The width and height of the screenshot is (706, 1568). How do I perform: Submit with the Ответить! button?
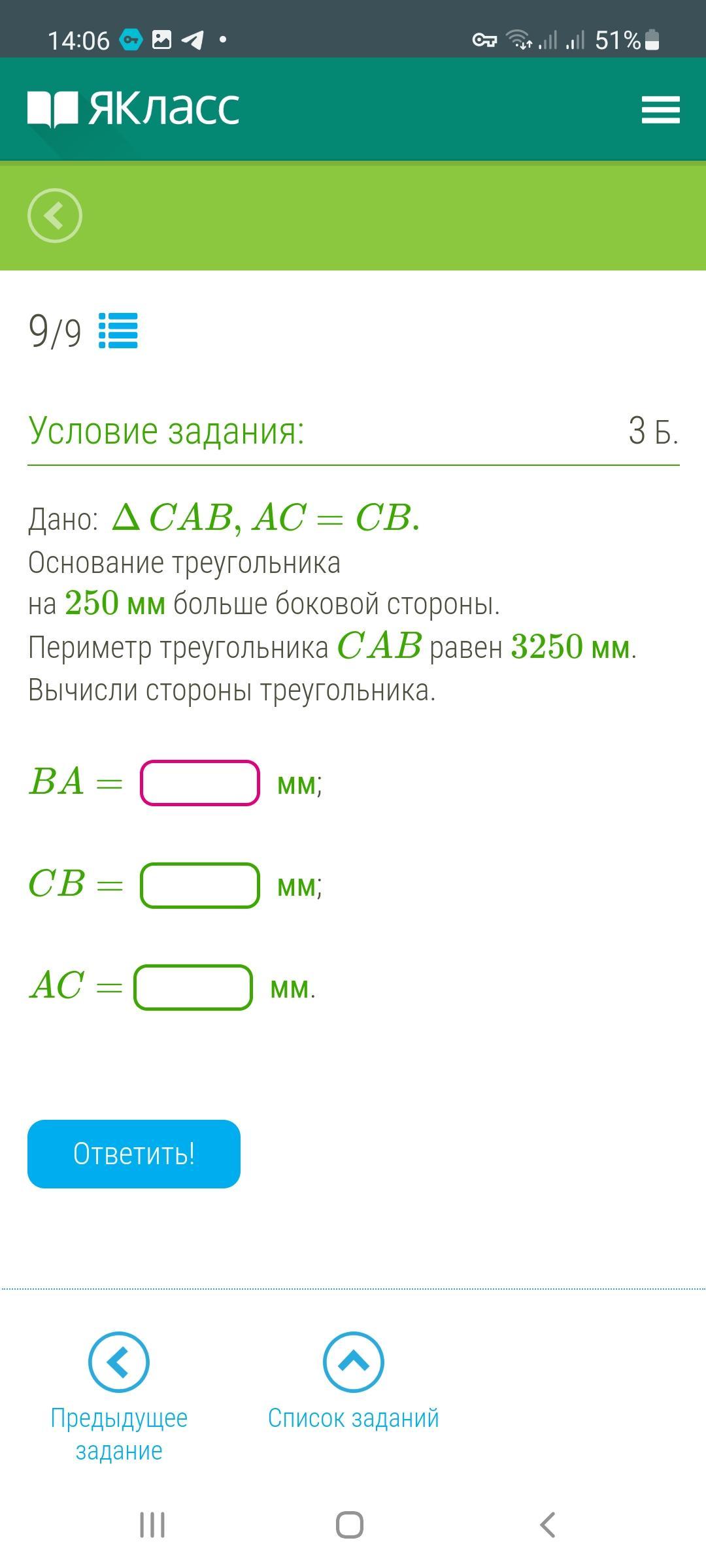coord(134,1154)
